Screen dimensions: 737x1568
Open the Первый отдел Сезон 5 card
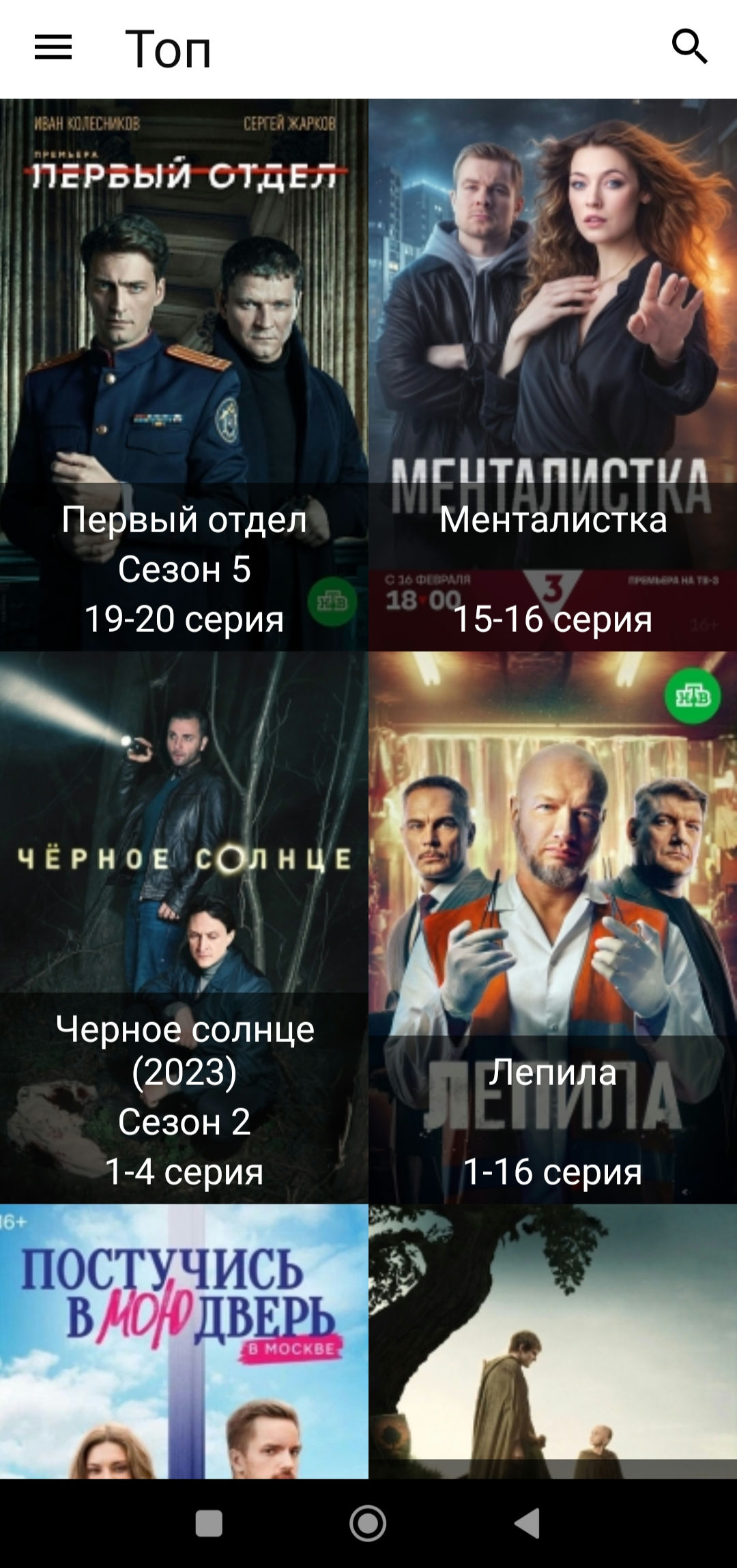point(184,375)
